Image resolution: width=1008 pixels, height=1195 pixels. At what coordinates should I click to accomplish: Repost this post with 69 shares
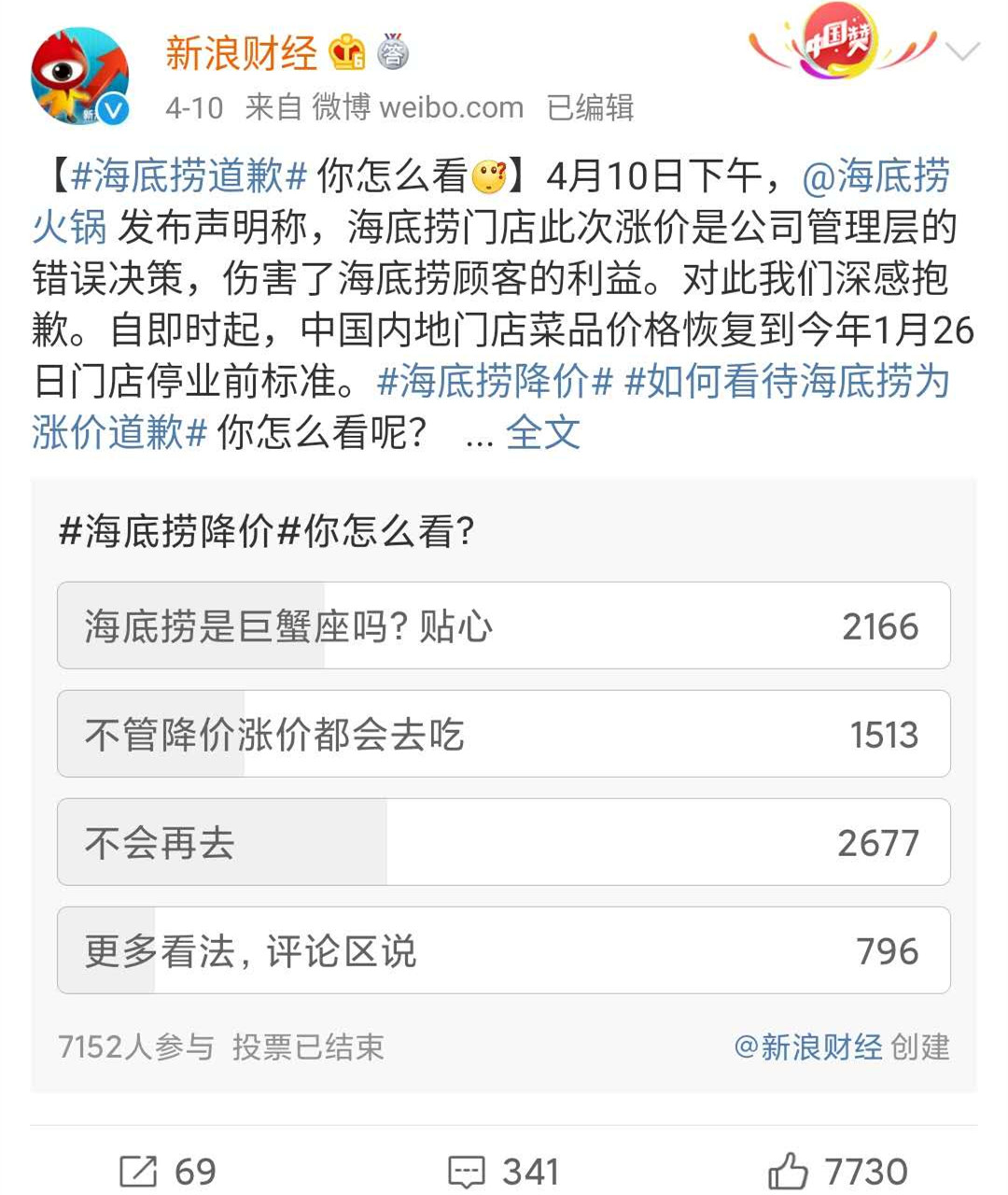click(169, 1171)
